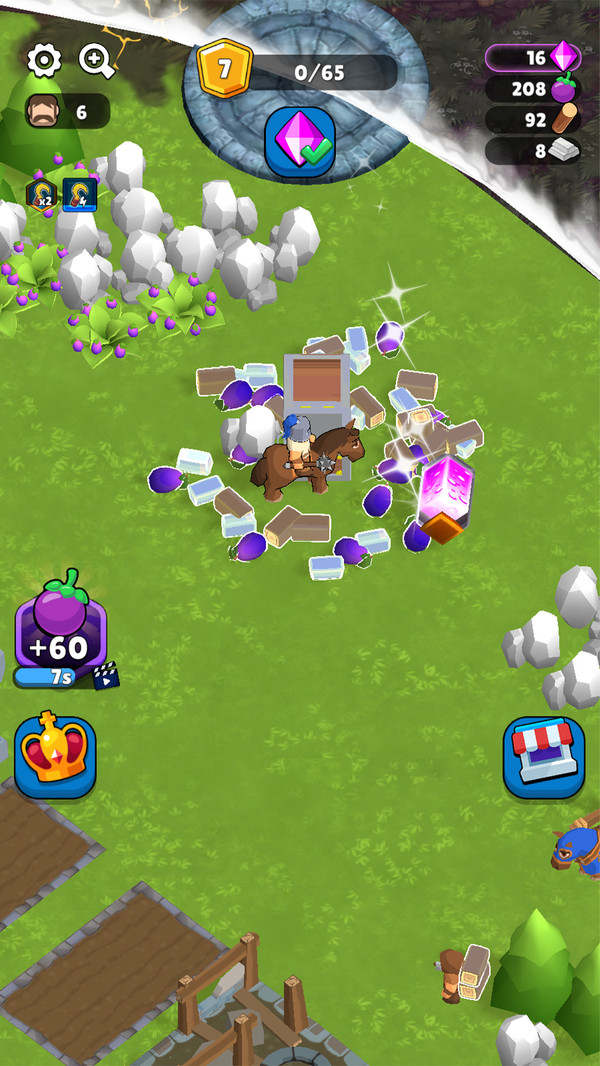Viewport: 600px width, 1066px height.
Task: Tap the pink gems counter
Action: pos(533,57)
